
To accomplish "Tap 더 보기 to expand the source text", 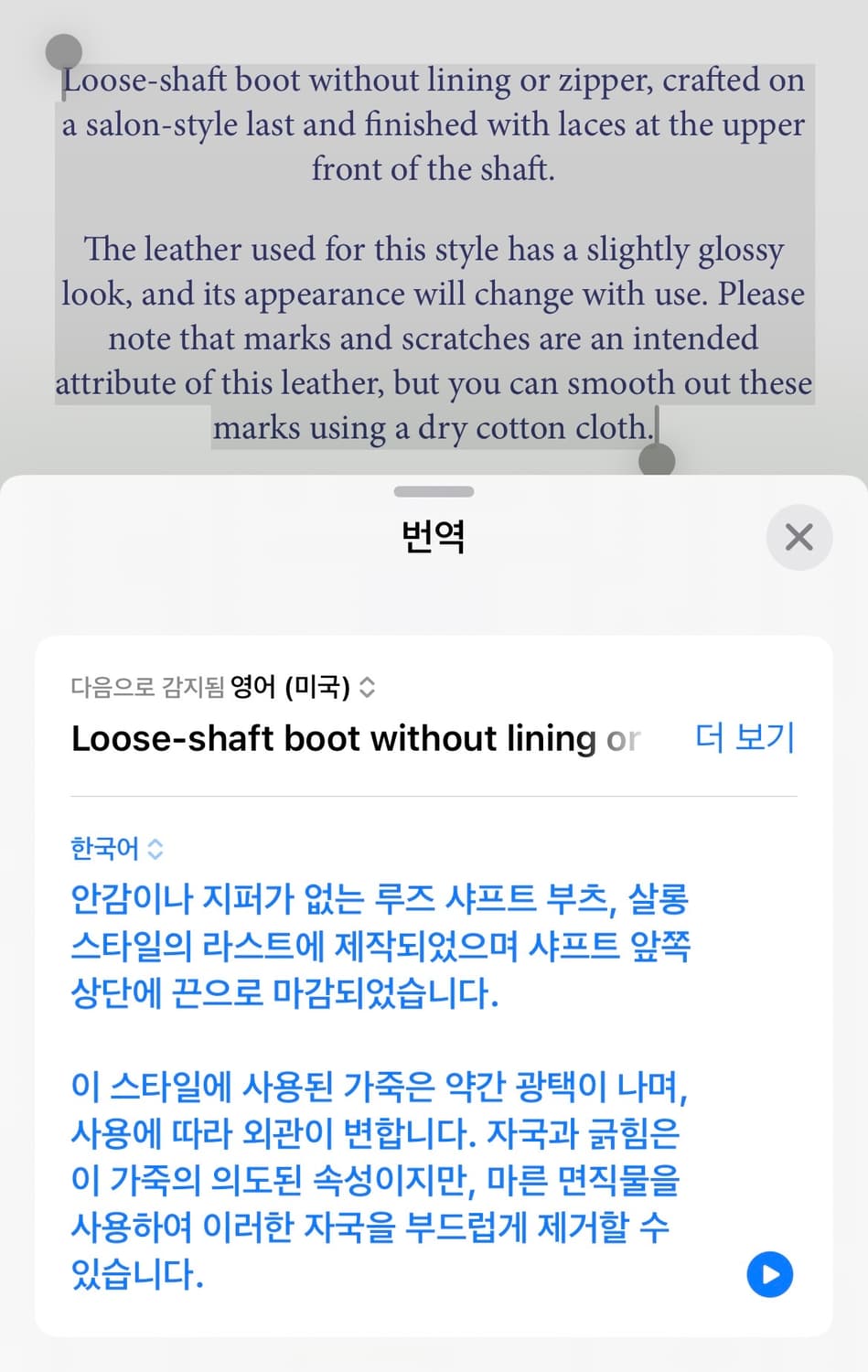I will 745,737.
